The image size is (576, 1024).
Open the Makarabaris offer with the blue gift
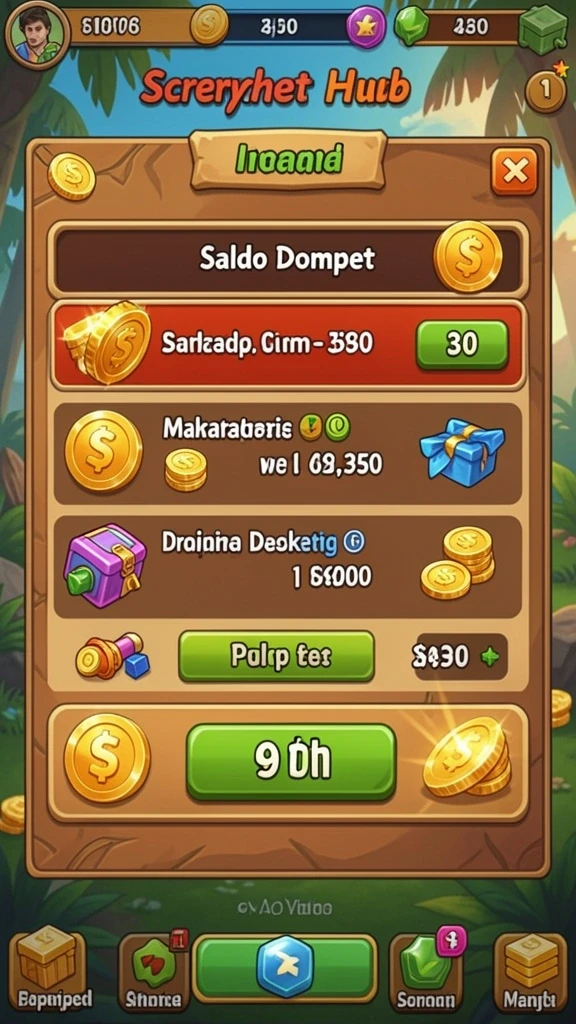287,454
